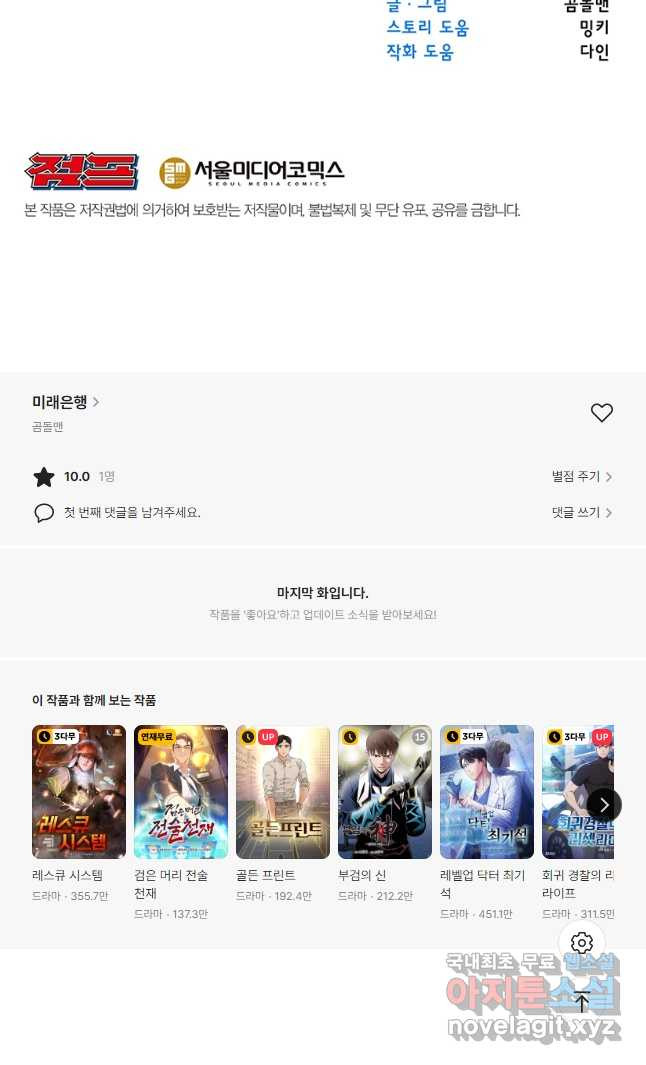Open the 레스큐 시스템 webtoon
The image size is (646, 1065).
coord(79,792)
